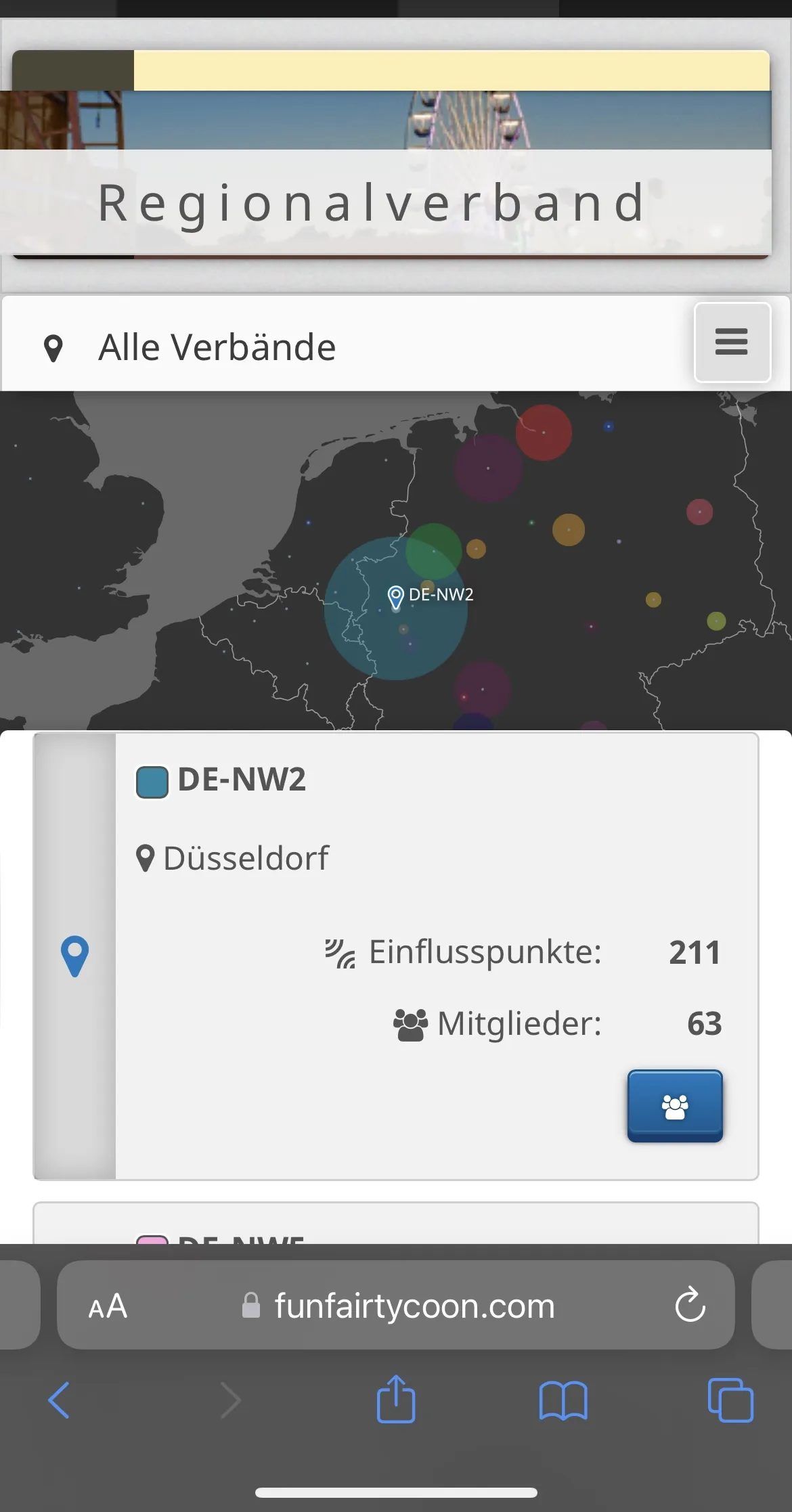Show all open browser tabs
The height and width of the screenshot is (1512, 792).
click(730, 1400)
